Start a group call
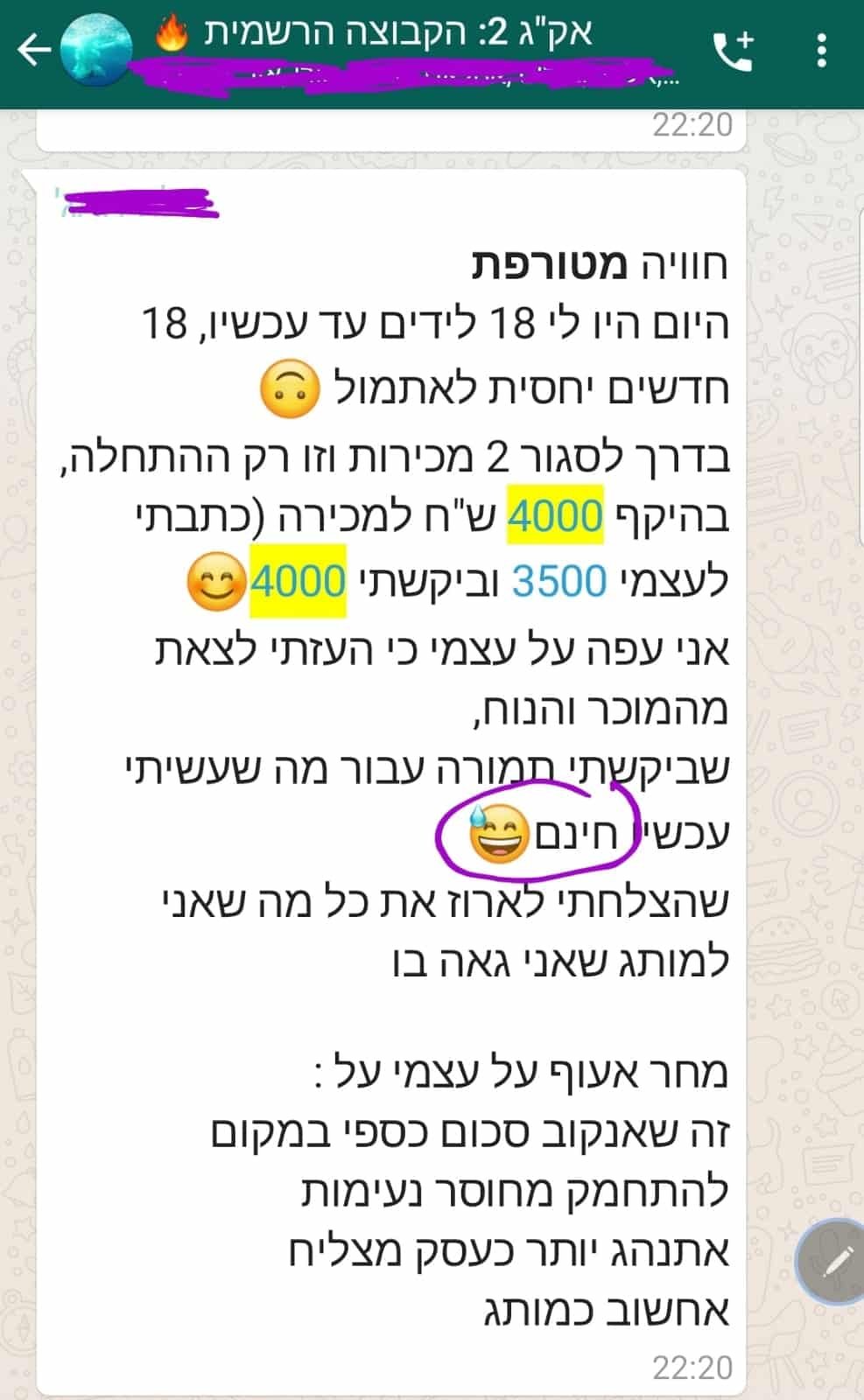The height and width of the screenshot is (1400, 864). (733, 51)
